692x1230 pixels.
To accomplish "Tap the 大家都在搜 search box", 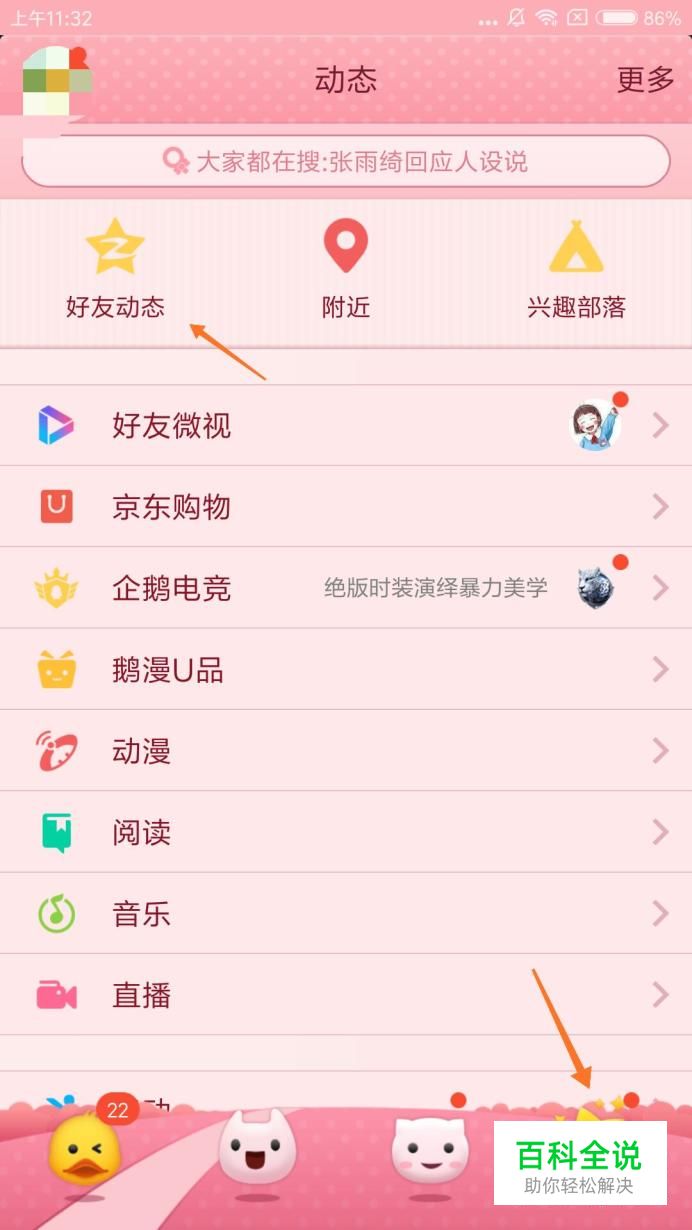I will [345, 161].
